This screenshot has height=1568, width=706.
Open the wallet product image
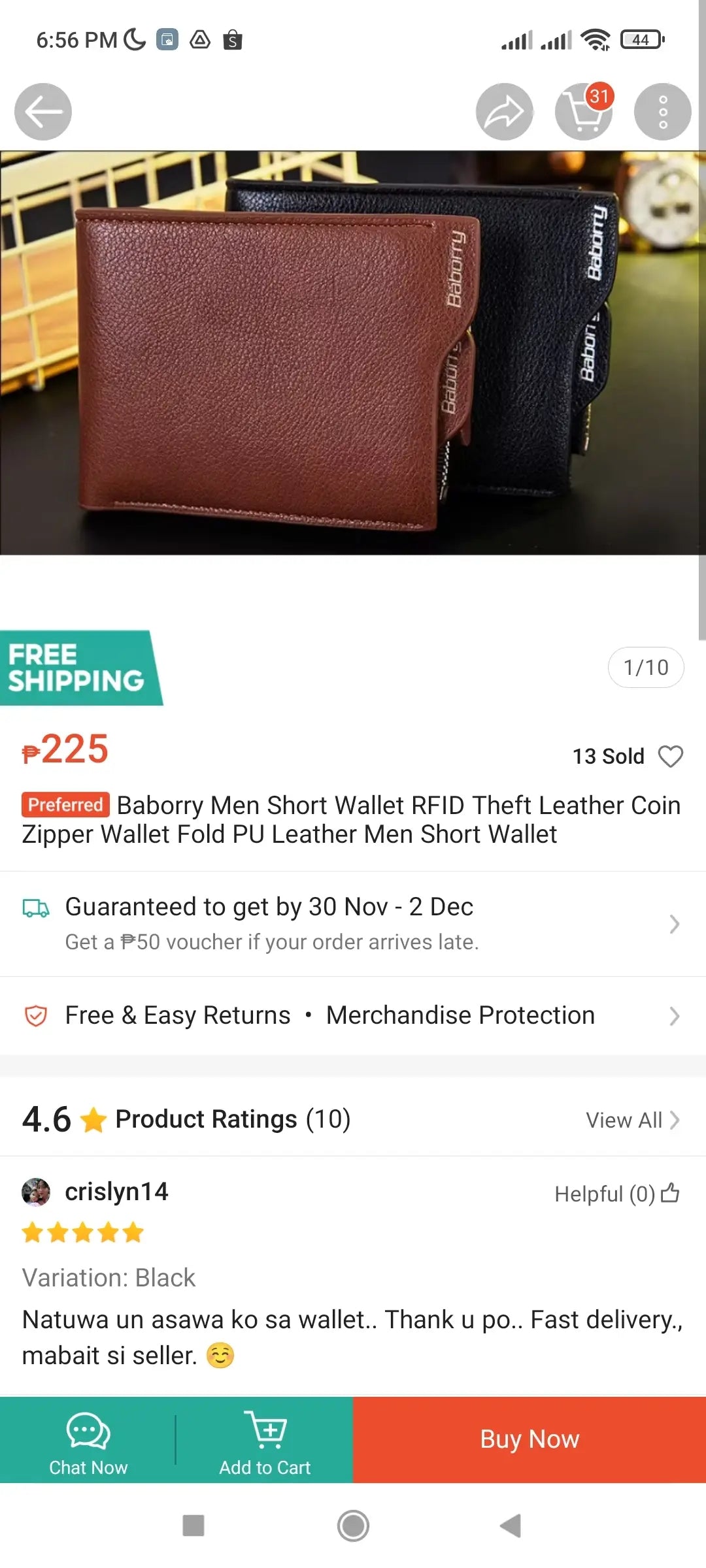(x=353, y=353)
